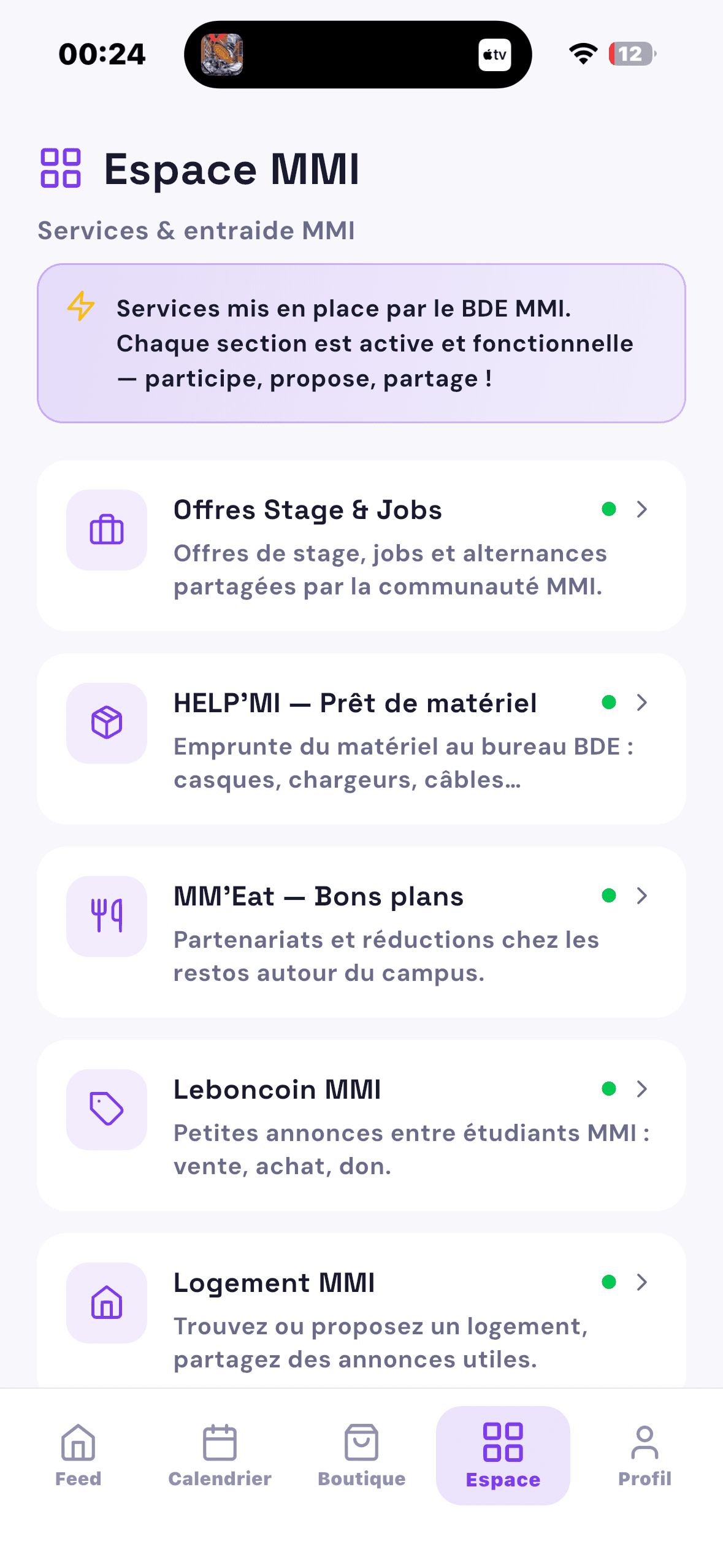Select the house icon for Logement MMI

tap(106, 1303)
